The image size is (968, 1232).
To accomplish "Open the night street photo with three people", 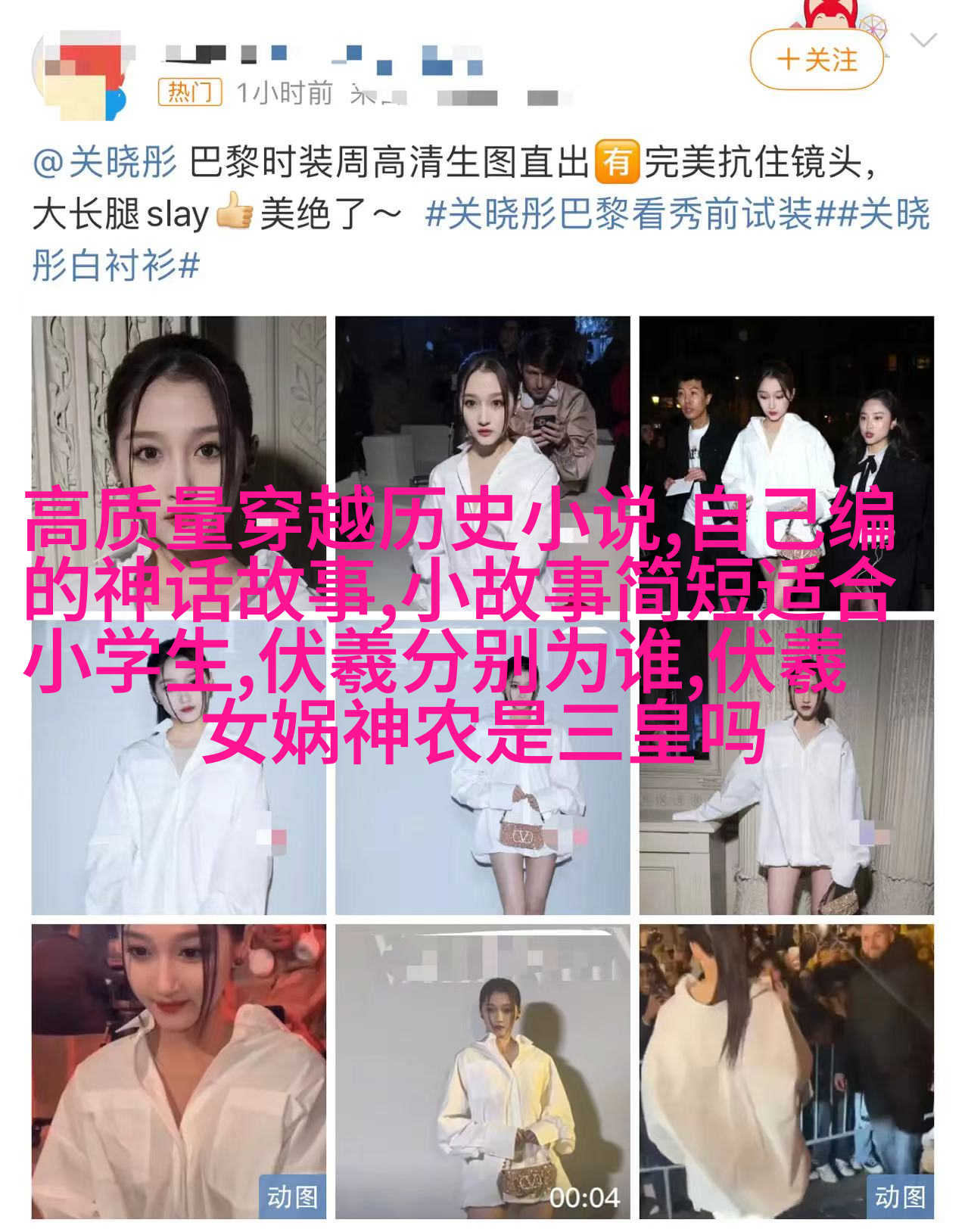I will (786, 401).
